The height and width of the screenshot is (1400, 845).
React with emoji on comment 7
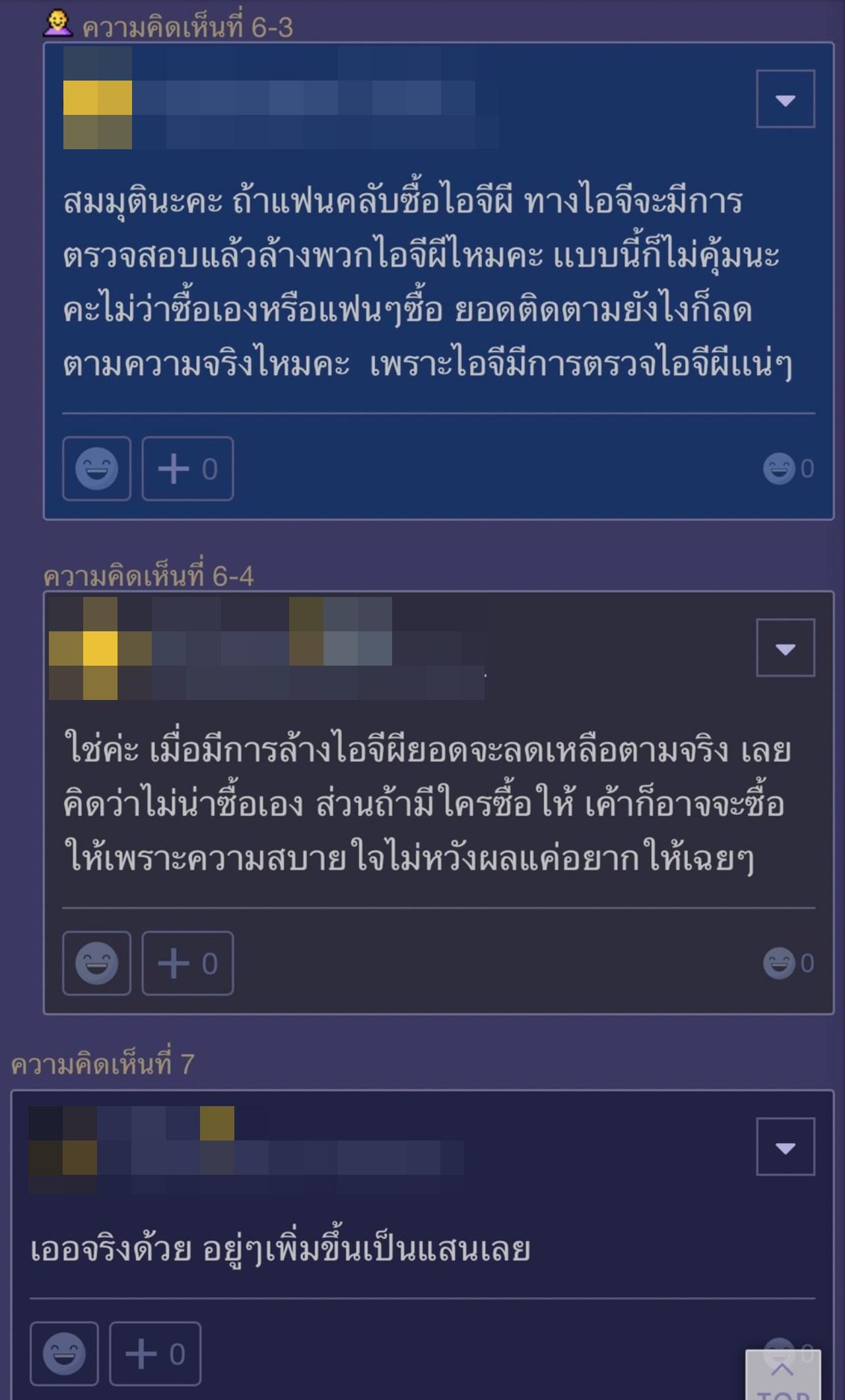(64, 1353)
